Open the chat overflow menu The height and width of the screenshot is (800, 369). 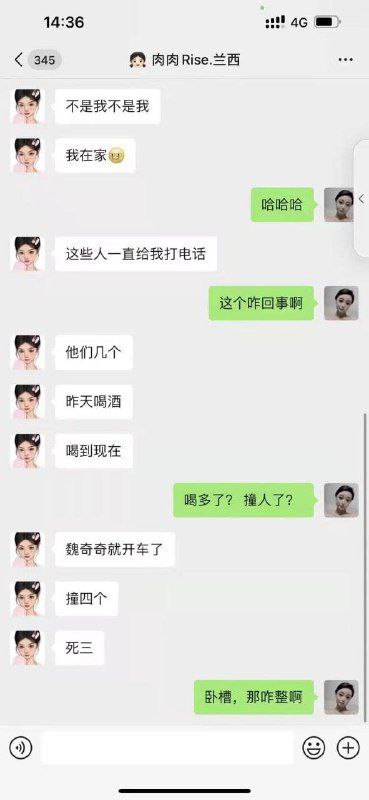point(346,60)
